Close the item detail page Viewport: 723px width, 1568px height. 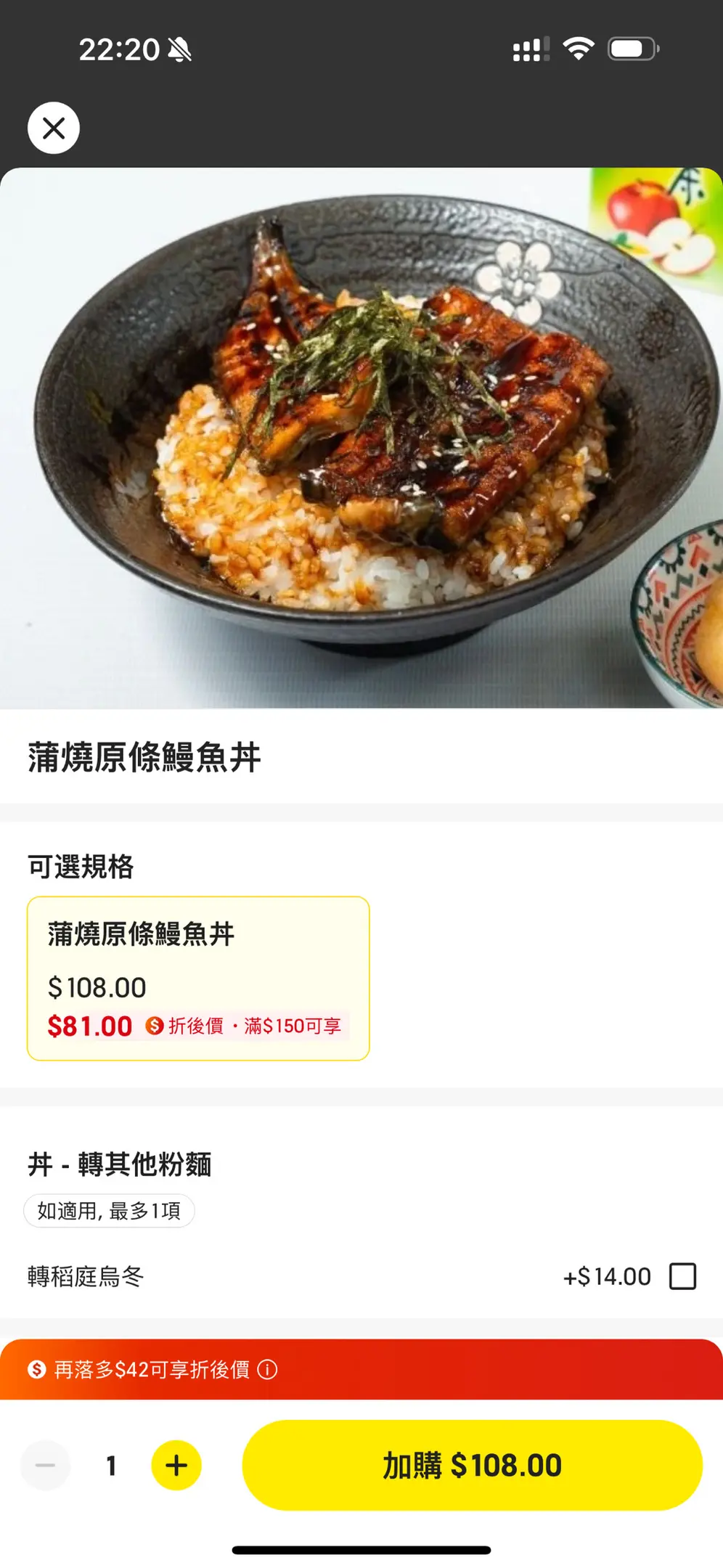54,128
